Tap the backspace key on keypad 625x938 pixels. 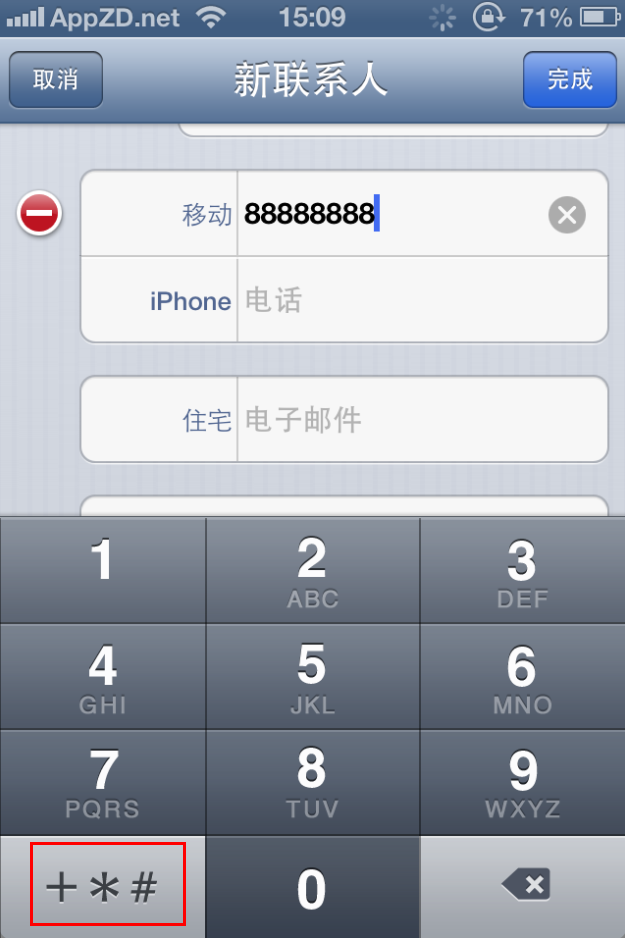tap(523, 886)
